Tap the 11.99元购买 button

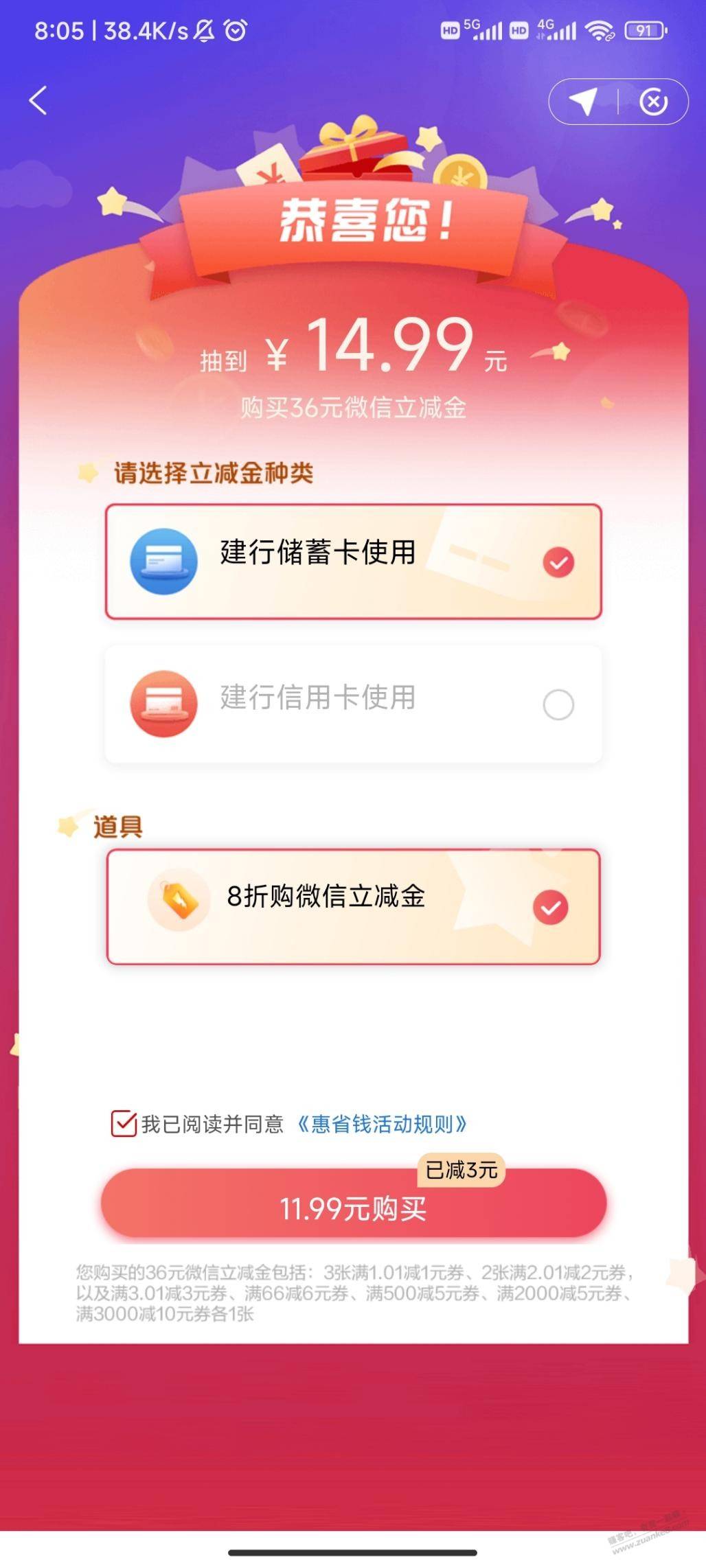tap(353, 1208)
